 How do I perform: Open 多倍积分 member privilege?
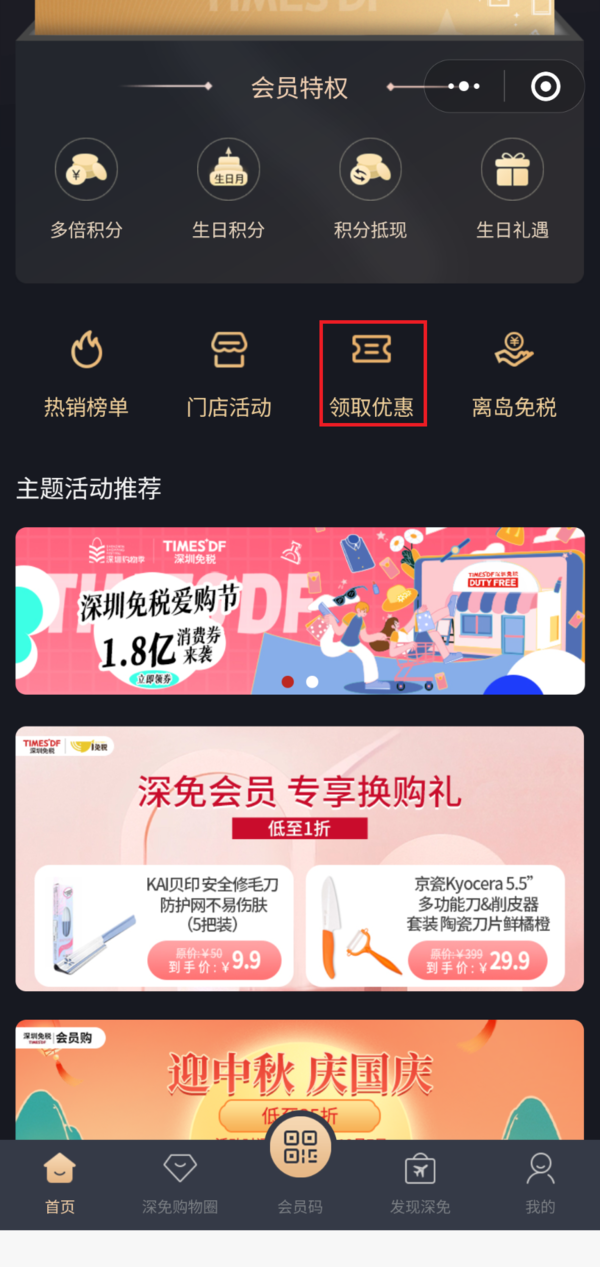coord(86,188)
